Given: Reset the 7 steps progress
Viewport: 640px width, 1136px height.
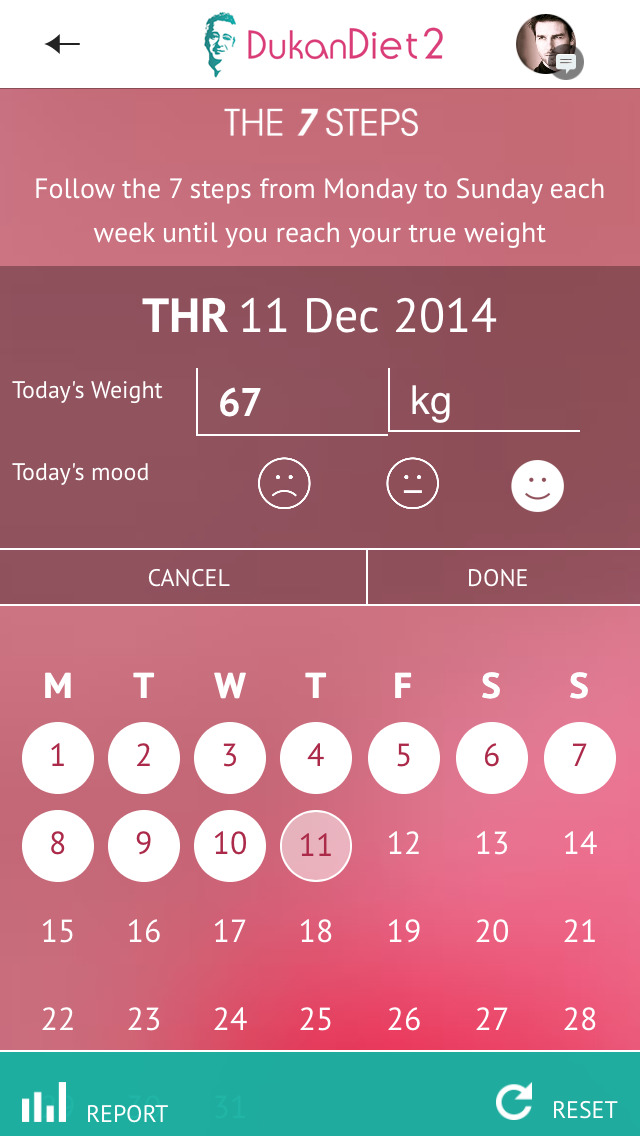Looking at the screenshot, I should point(557,1106).
